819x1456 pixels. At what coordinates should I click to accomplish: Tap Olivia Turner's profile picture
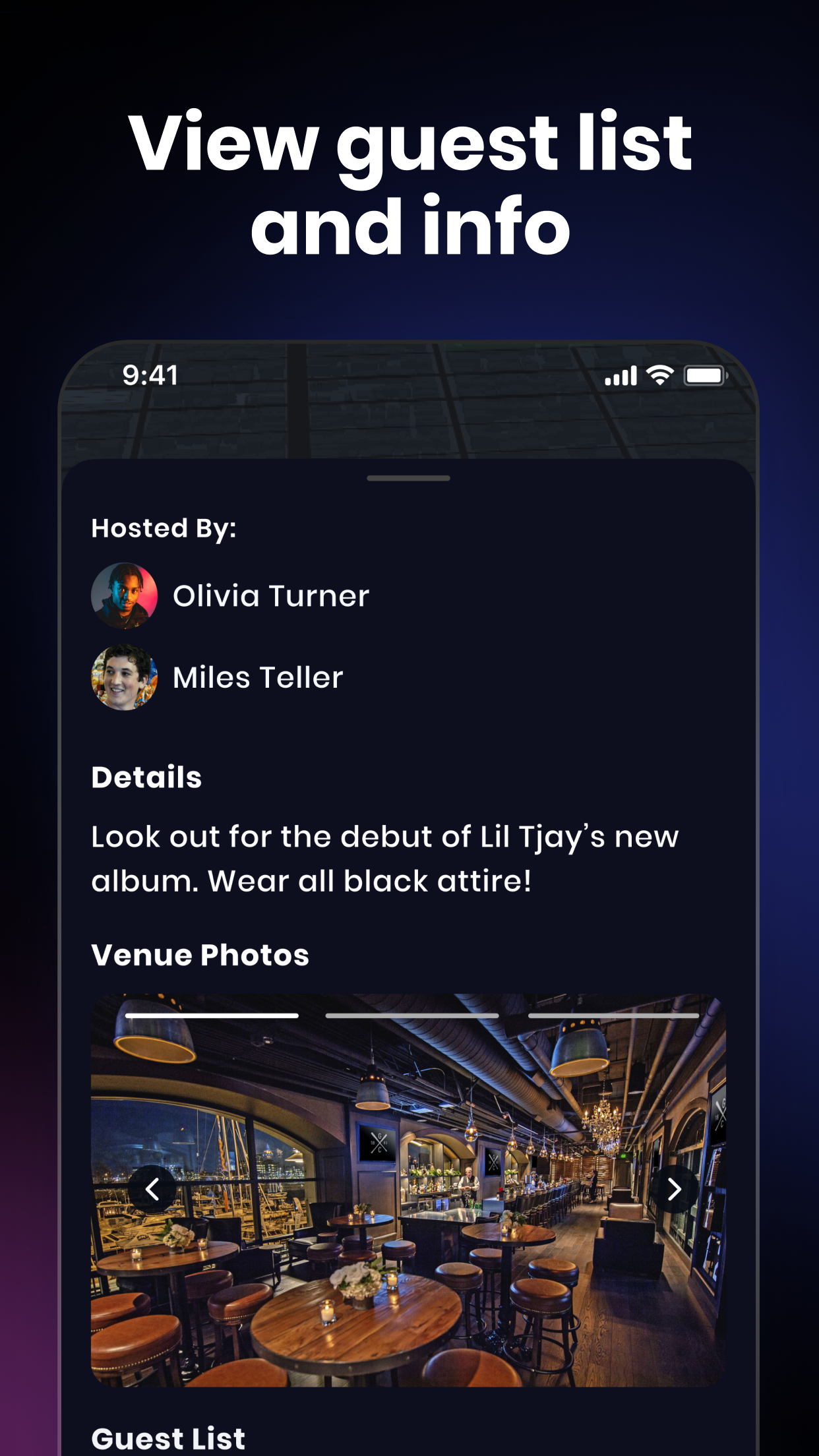tap(124, 595)
